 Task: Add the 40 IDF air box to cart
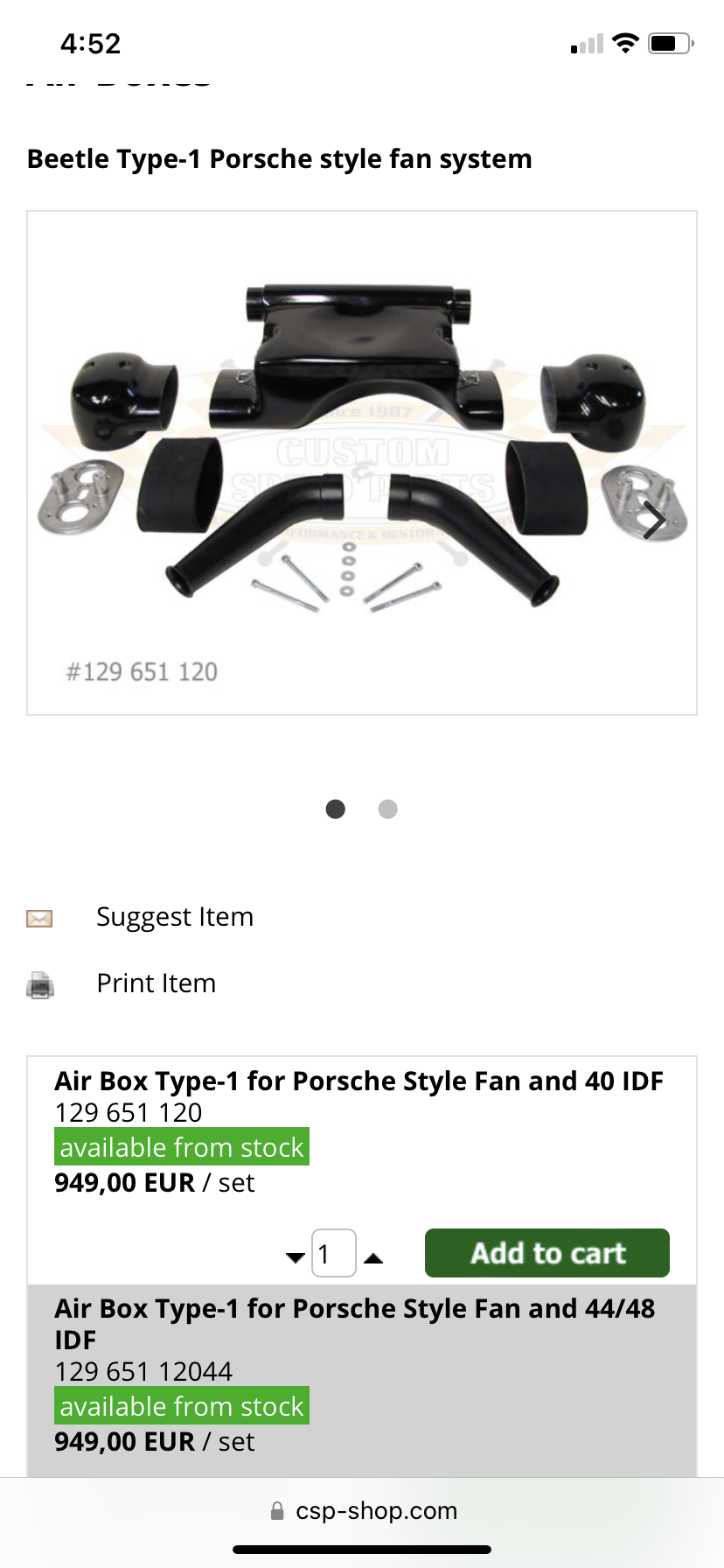click(546, 1253)
